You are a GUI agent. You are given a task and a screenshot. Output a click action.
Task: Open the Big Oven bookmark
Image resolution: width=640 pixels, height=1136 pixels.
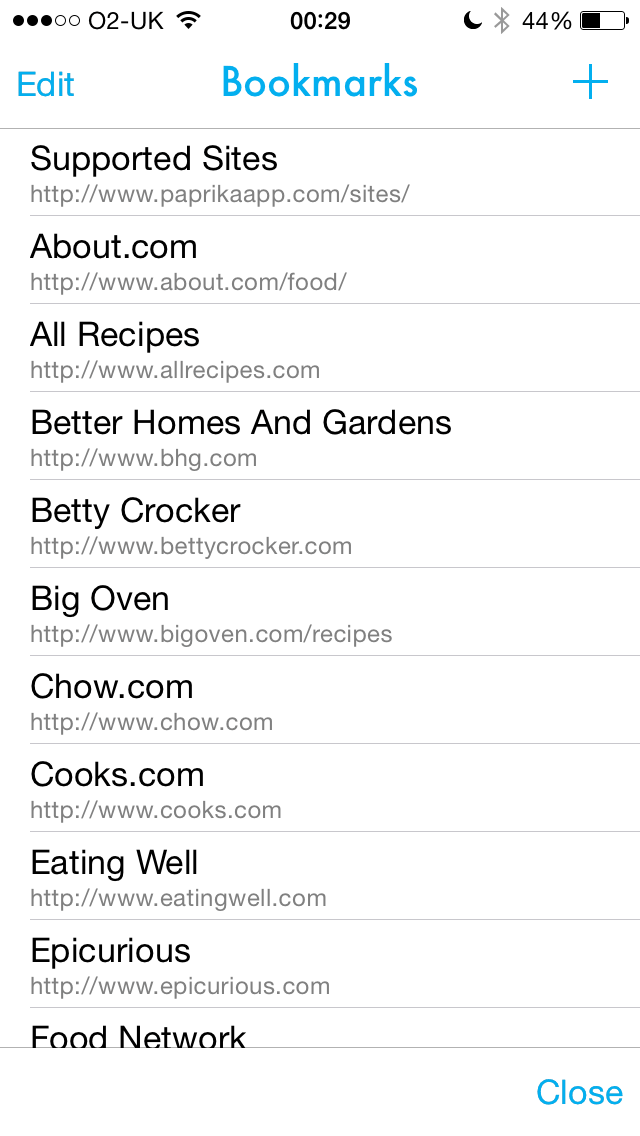coord(320,612)
